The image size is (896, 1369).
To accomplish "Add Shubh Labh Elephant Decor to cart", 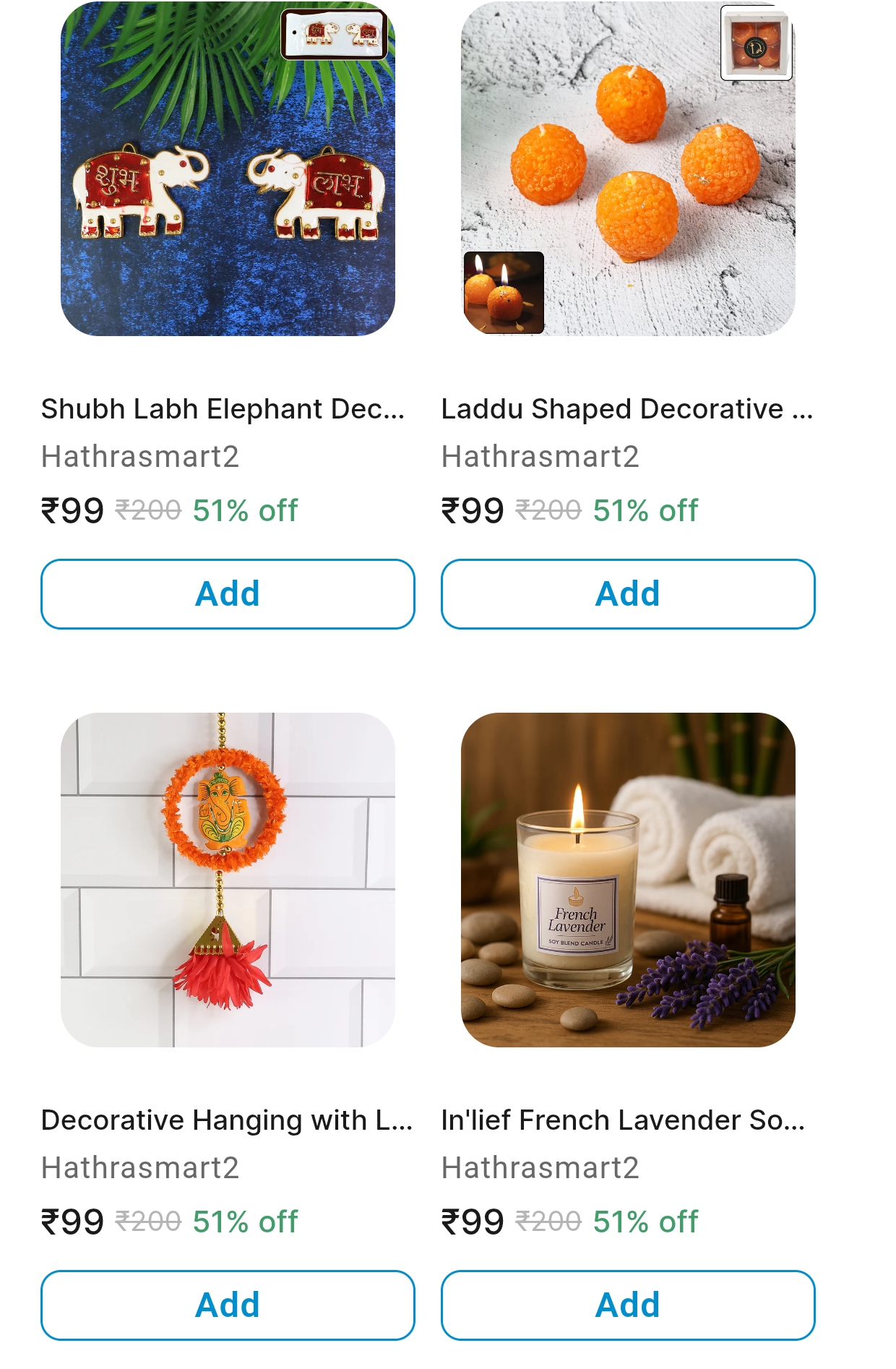I will coord(228,593).
